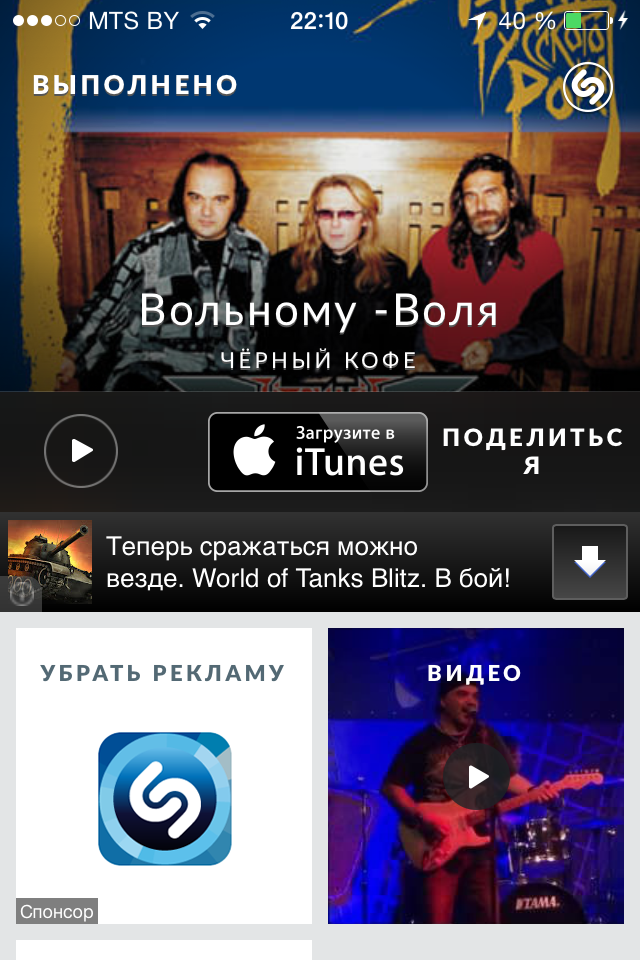
Task: Share the track via ПОДЕЛИТЬСЯ
Action: click(532, 451)
